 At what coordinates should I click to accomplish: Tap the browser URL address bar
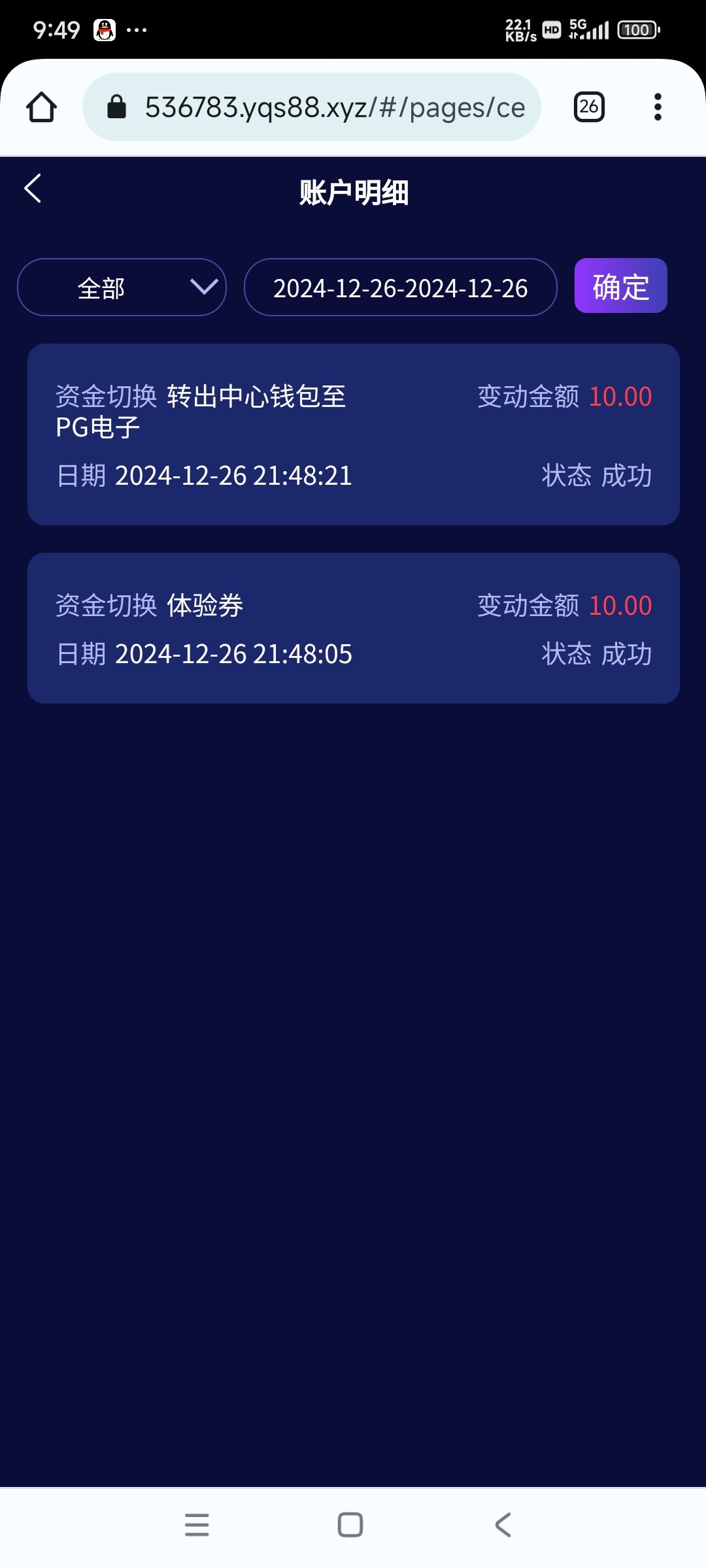click(x=312, y=107)
